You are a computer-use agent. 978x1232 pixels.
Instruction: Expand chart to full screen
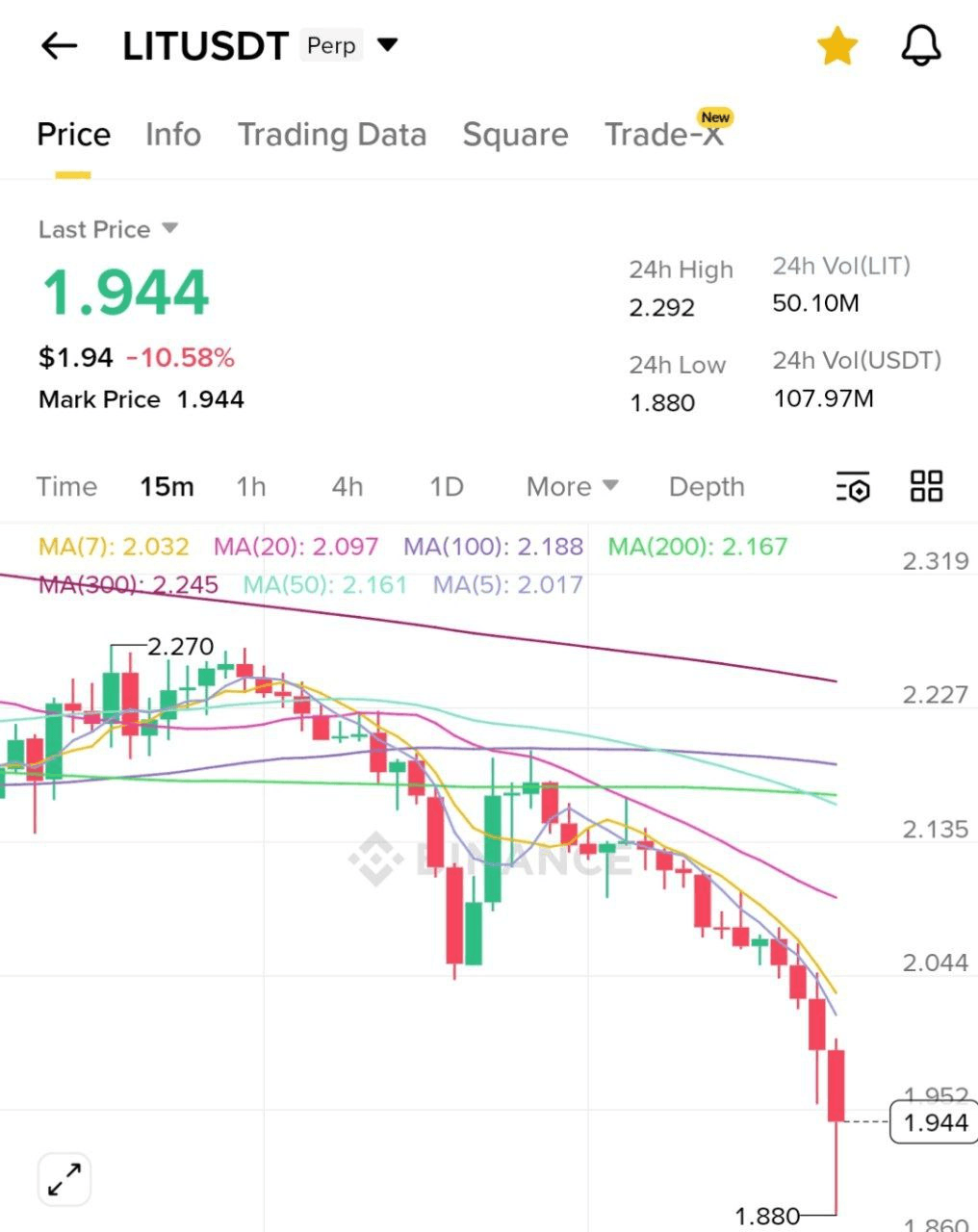click(64, 1179)
